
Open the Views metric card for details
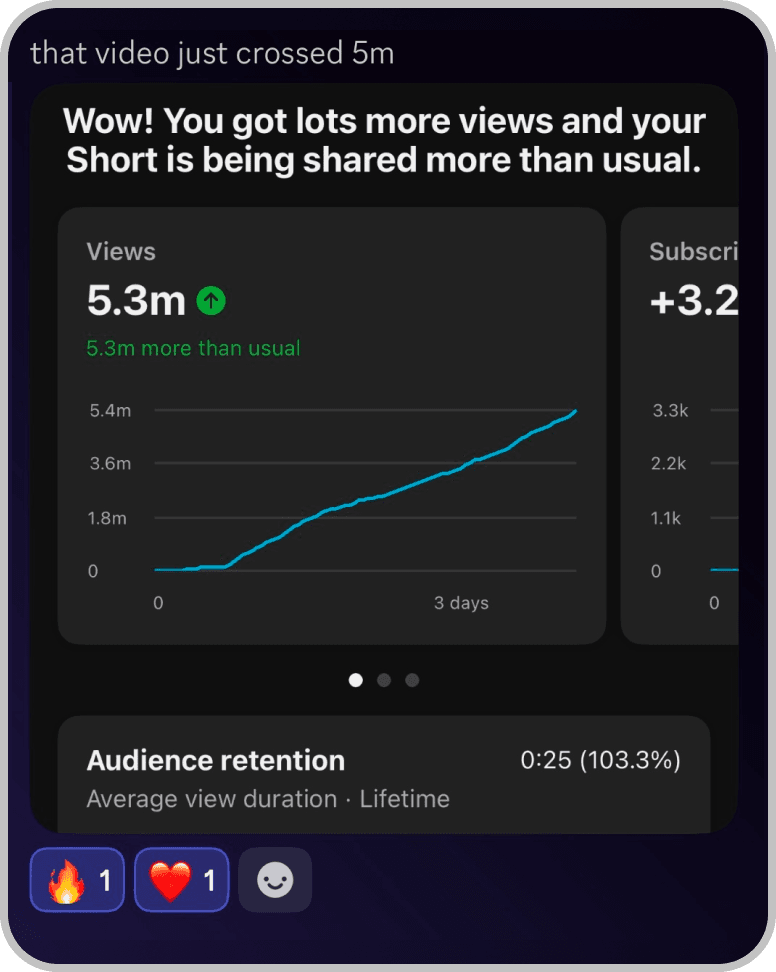pos(330,425)
